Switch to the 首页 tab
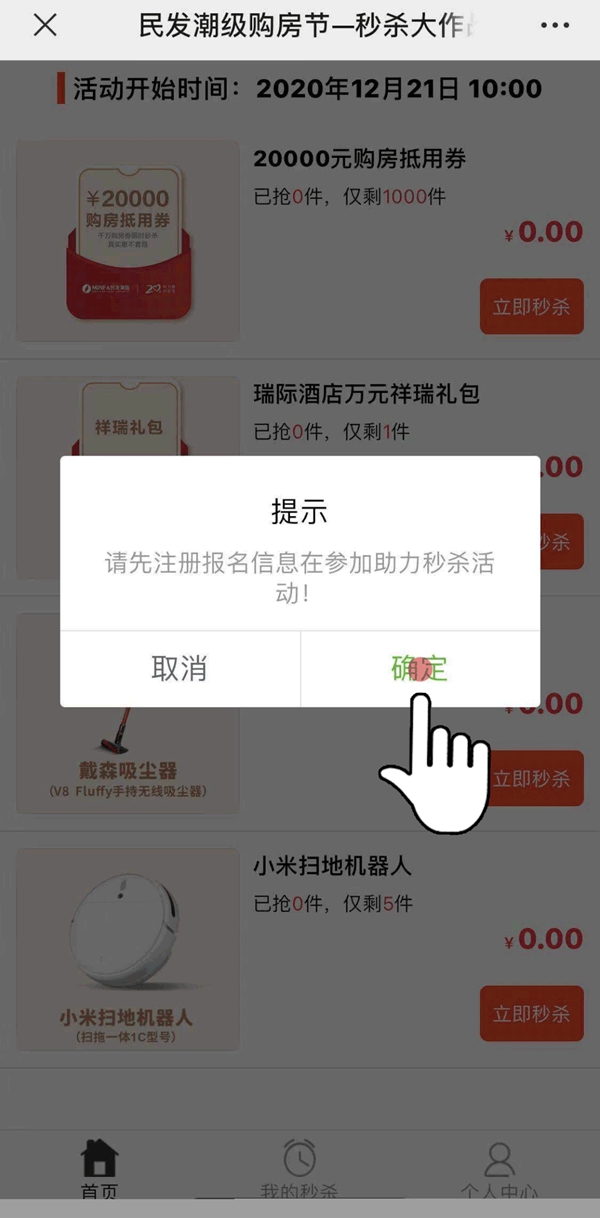Screen dimensions: 600x1218 (x=99, y=1168)
